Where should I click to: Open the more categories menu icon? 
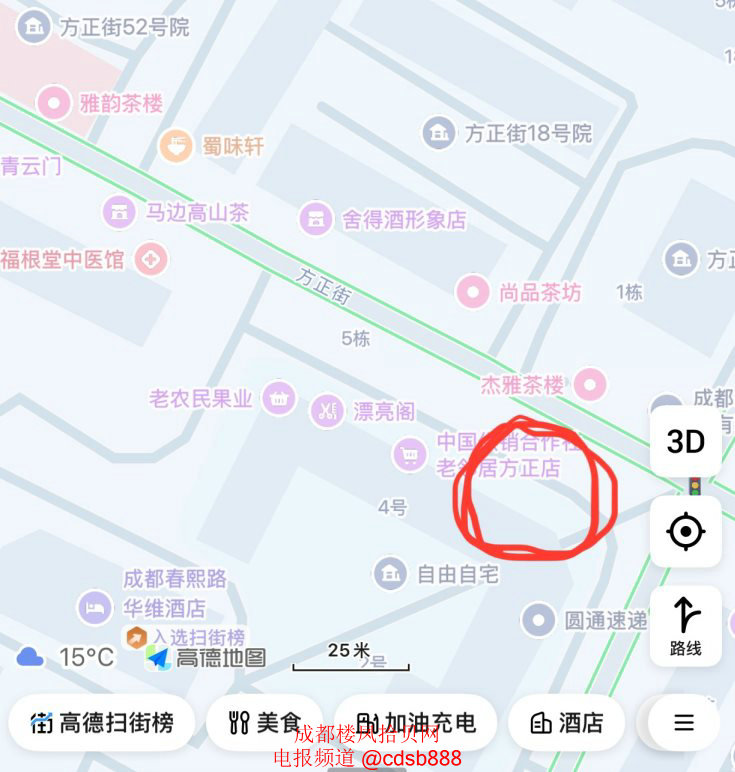tap(684, 722)
